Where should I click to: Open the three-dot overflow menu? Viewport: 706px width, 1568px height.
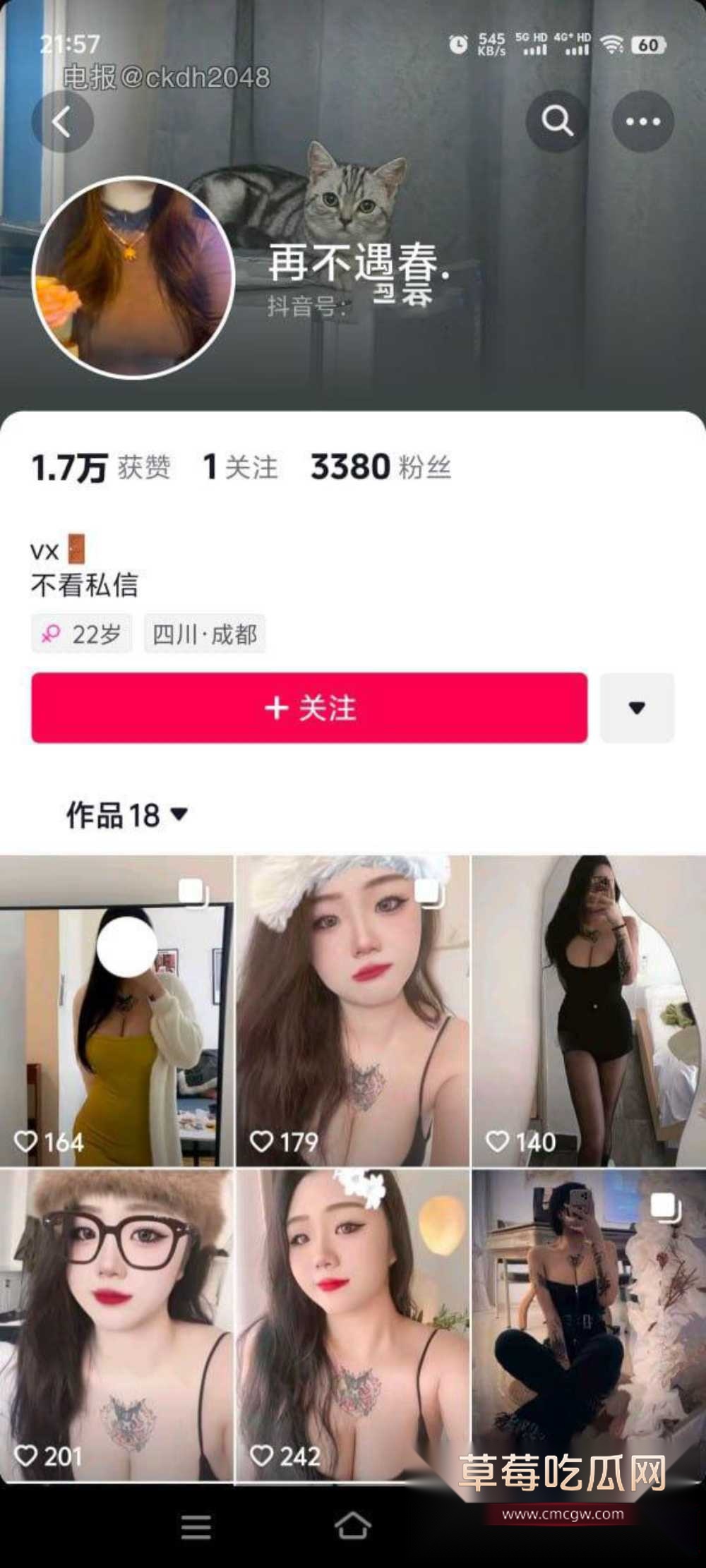coord(642,121)
